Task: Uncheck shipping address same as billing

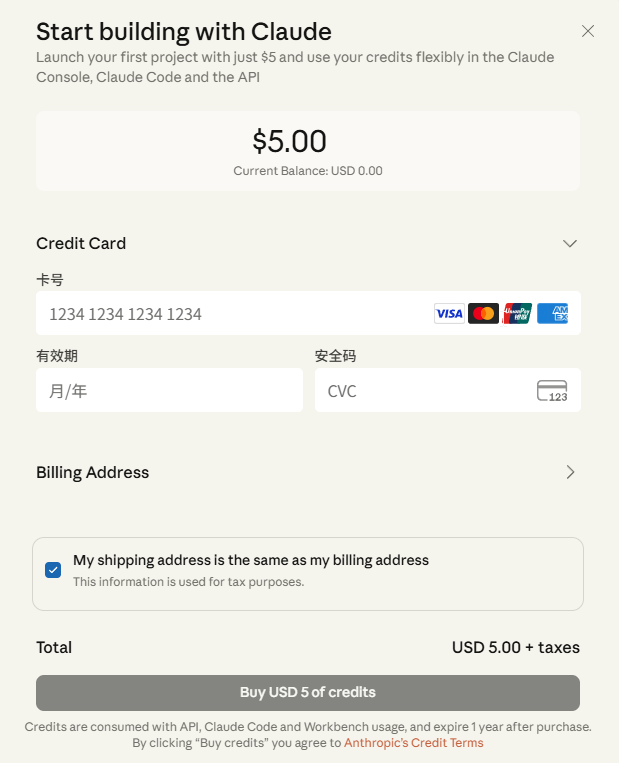Action: [x=53, y=570]
